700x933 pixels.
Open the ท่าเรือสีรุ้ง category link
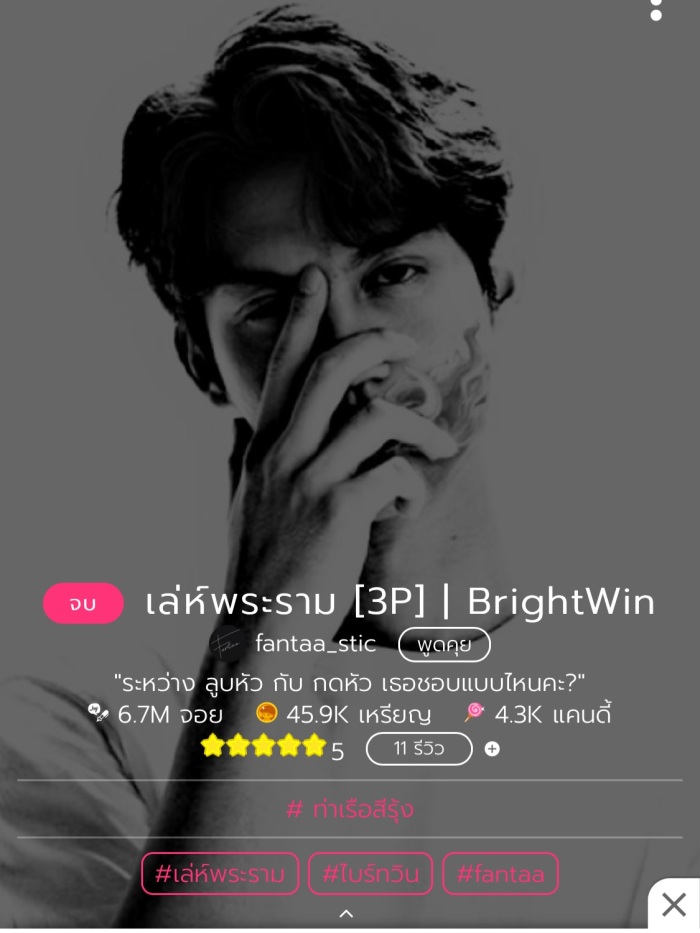350,809
